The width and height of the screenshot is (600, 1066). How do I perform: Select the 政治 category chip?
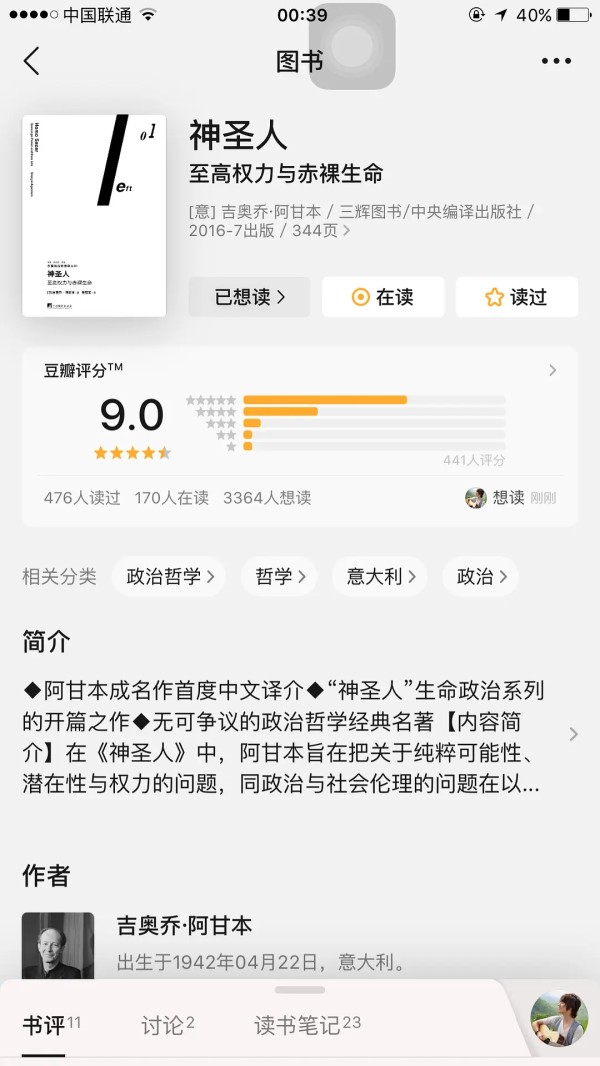pos(480,576)
